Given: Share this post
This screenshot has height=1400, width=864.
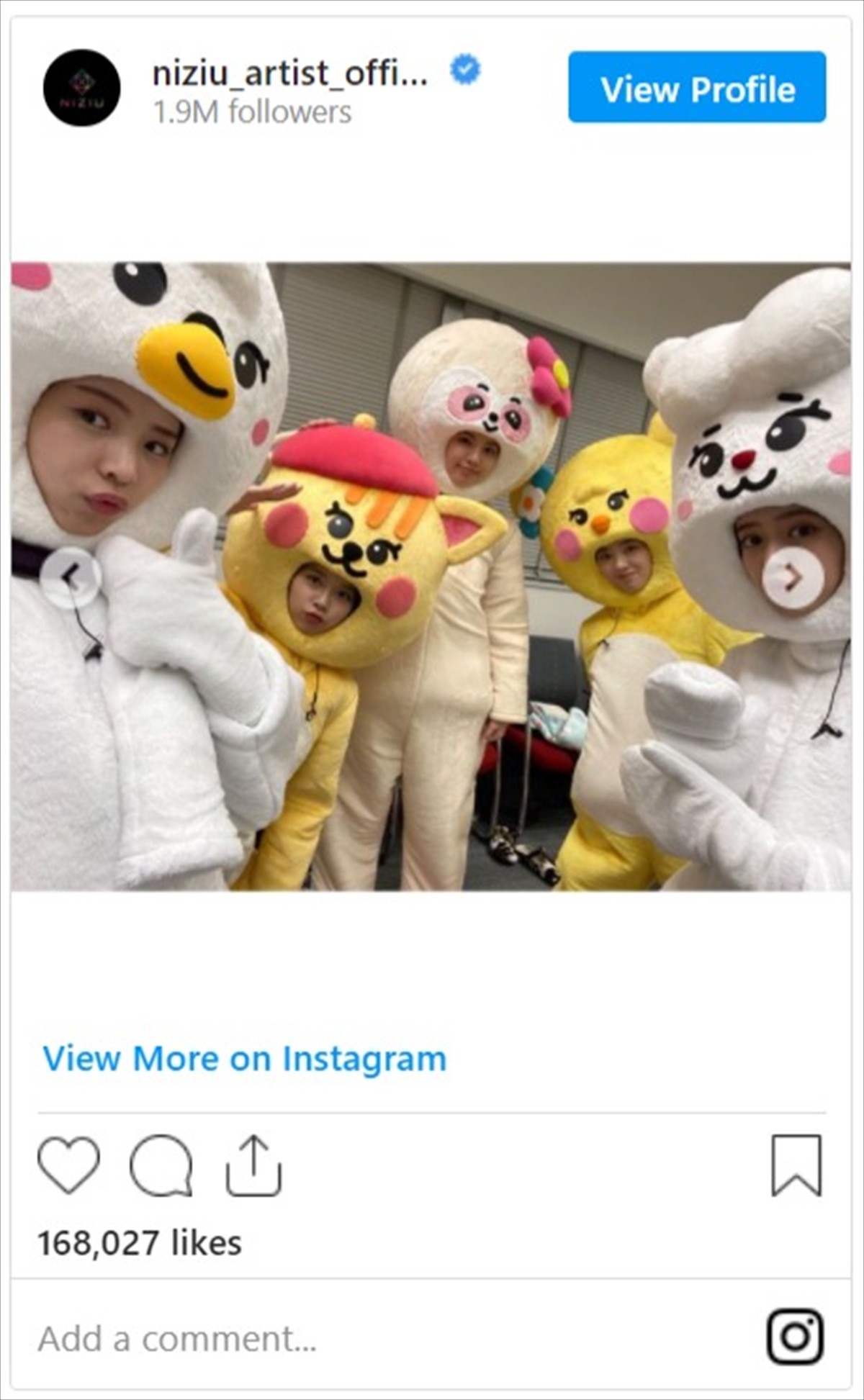Looking at the screenshot, I should coord(253,1165).
